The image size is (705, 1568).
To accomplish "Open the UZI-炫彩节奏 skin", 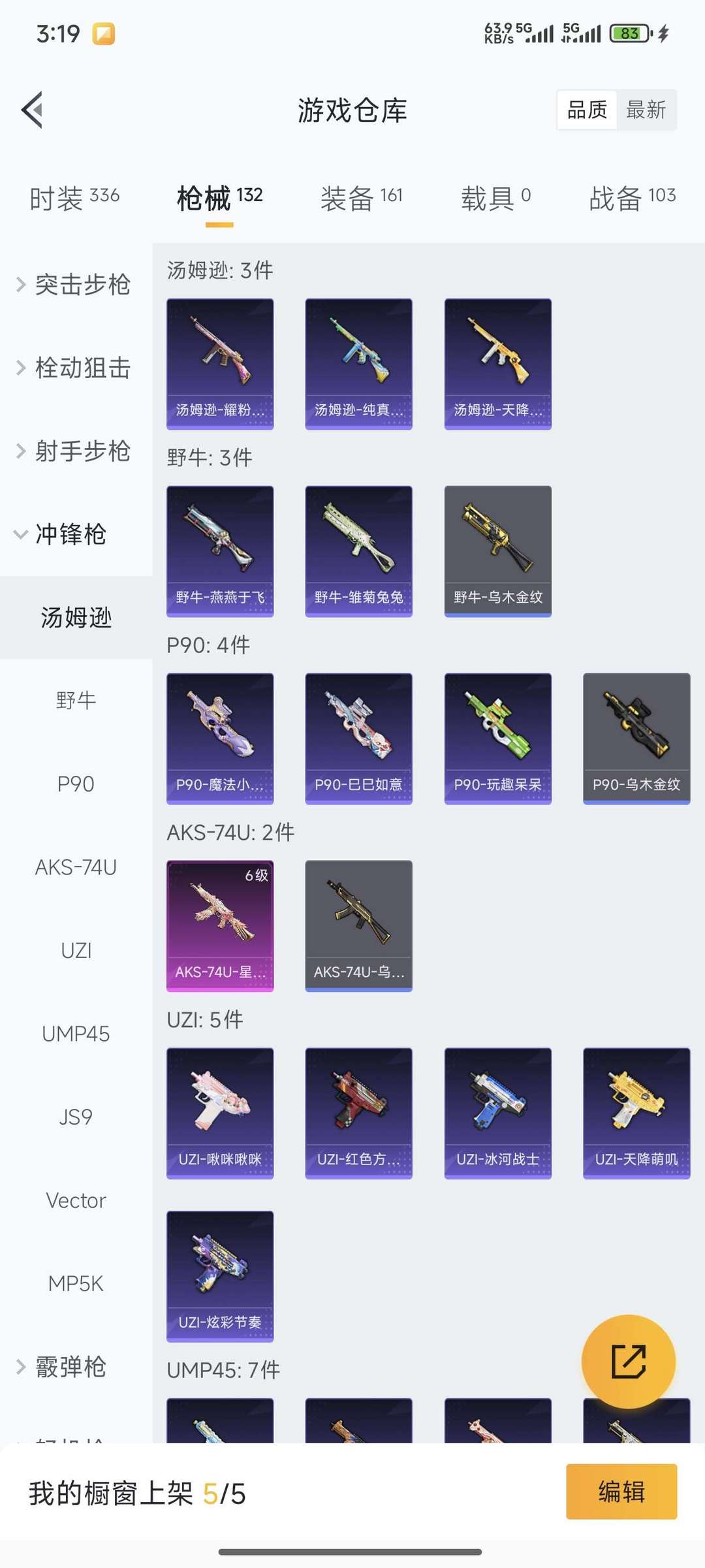I will 220,1277.
